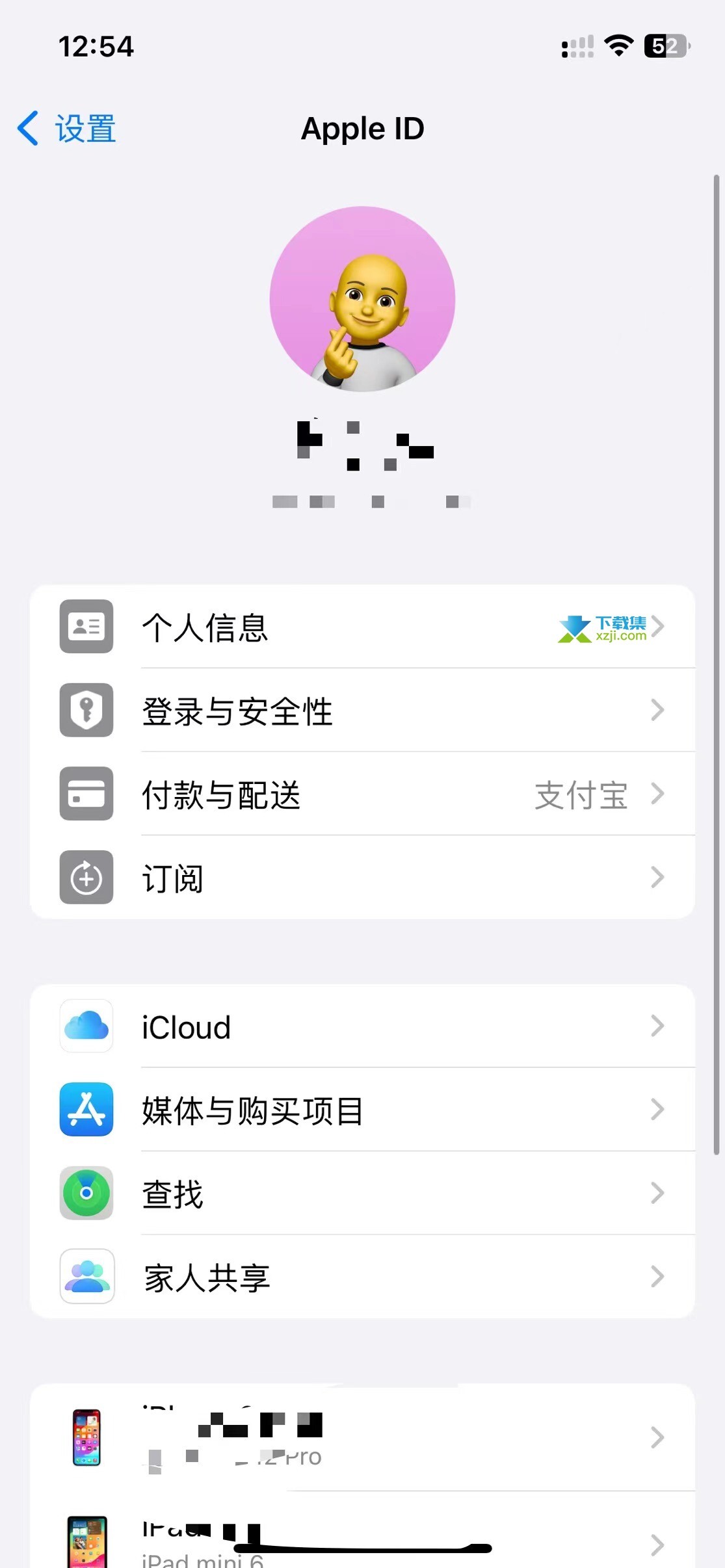Tap the Memoji profile avatar
Viewport: 725px width, 1568px height.
point(363,299)
